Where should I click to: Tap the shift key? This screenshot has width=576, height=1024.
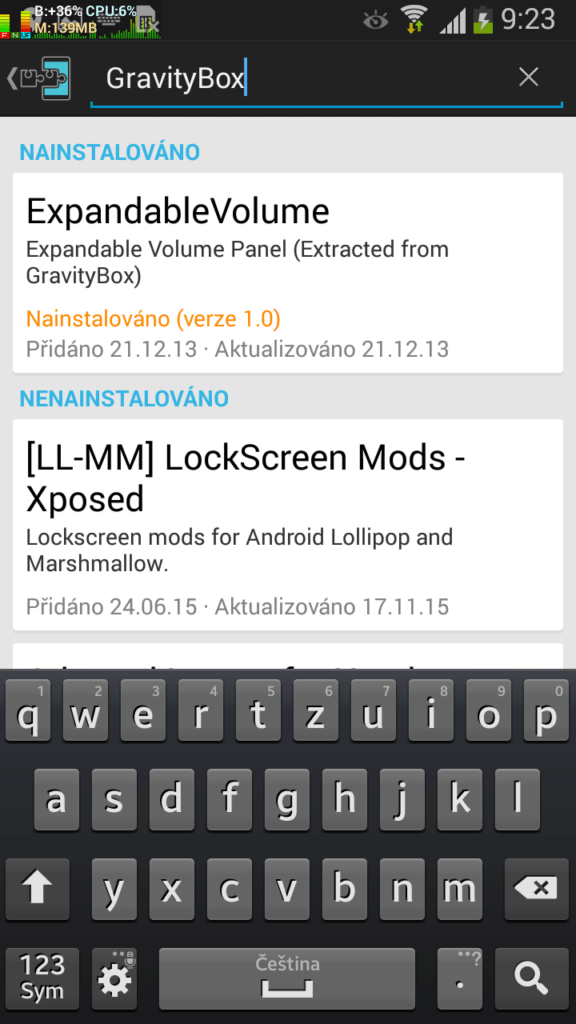click(37, 889)
